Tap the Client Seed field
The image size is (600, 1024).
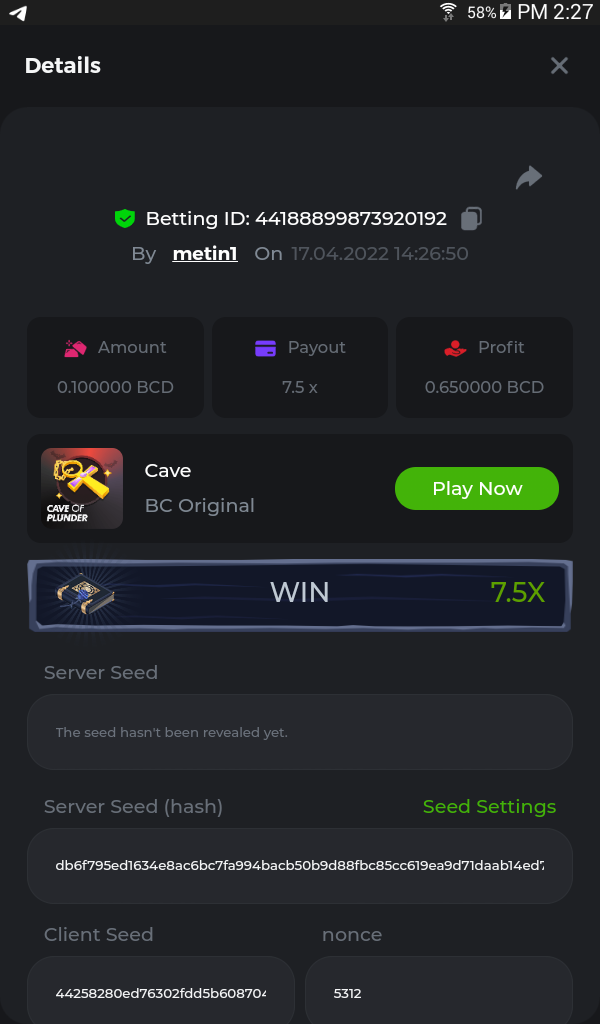click(160, 993)
